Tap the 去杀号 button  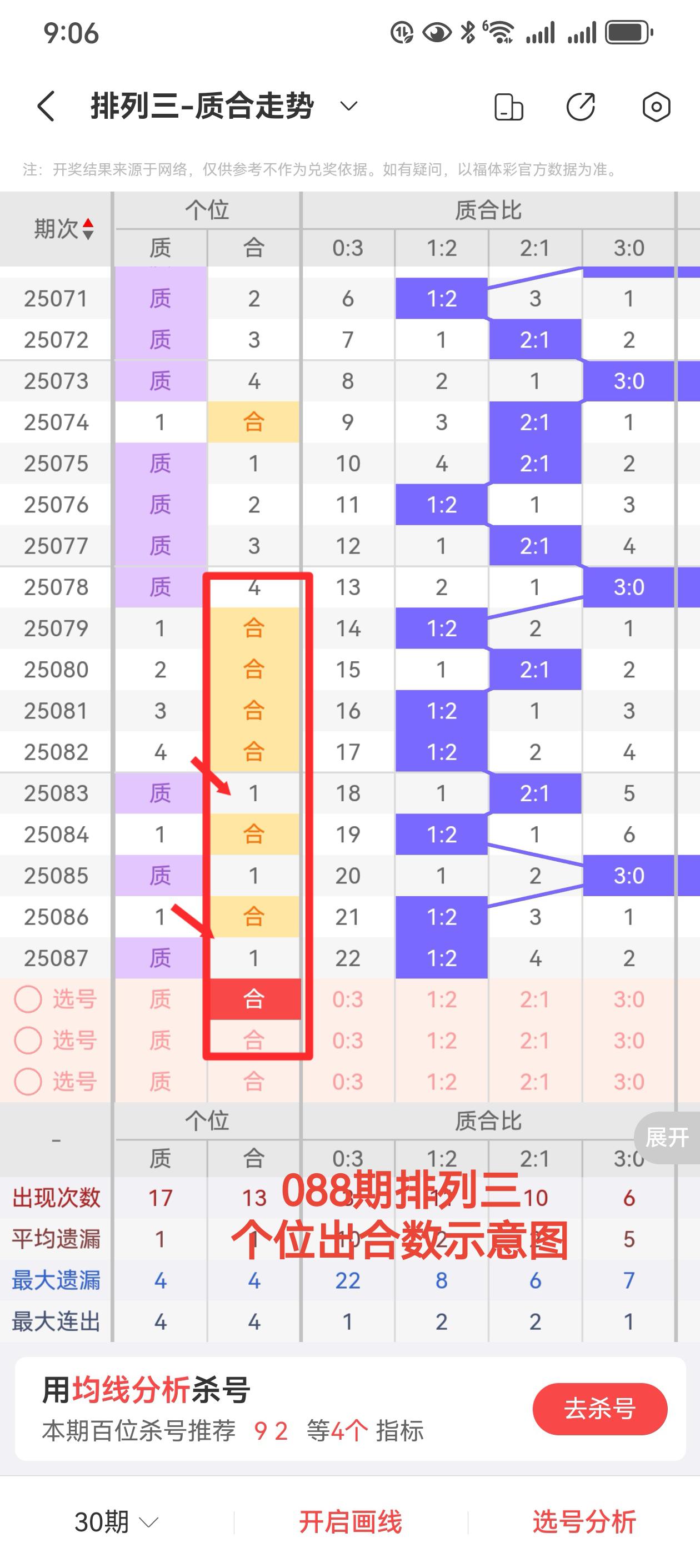tap(599, 1409)
